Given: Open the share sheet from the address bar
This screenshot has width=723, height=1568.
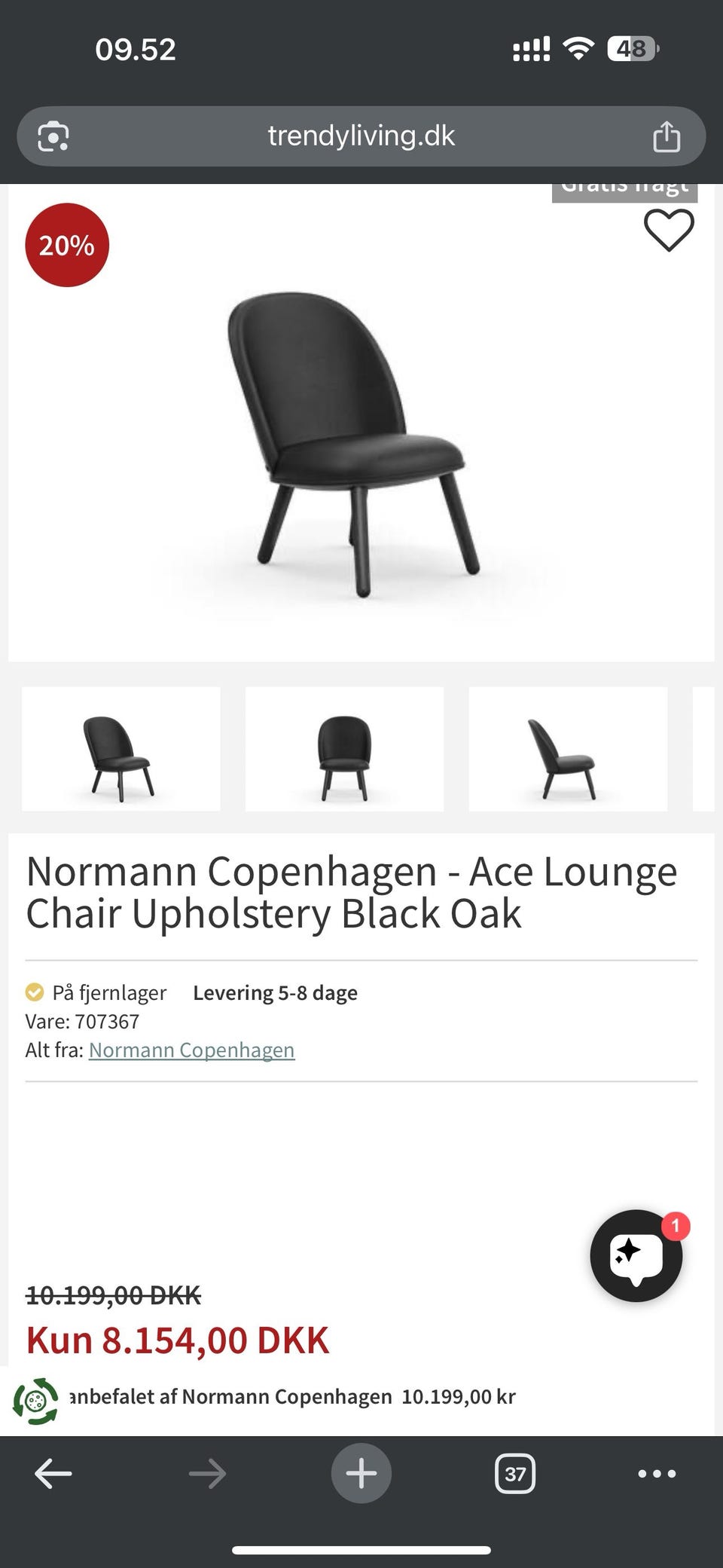Looking at the screenshot, I should tap(666, 137).
